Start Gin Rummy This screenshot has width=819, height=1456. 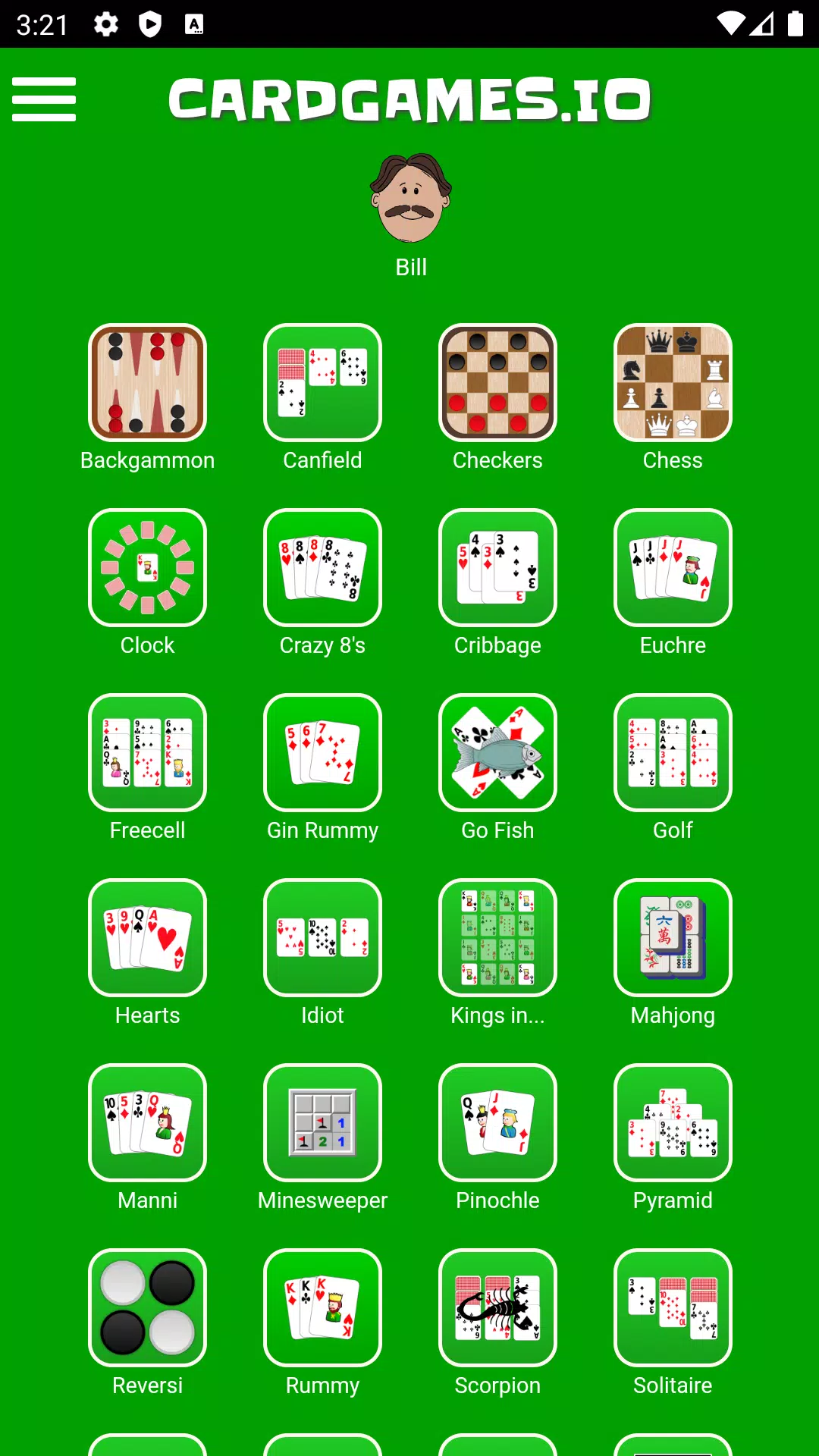[322, 752]
